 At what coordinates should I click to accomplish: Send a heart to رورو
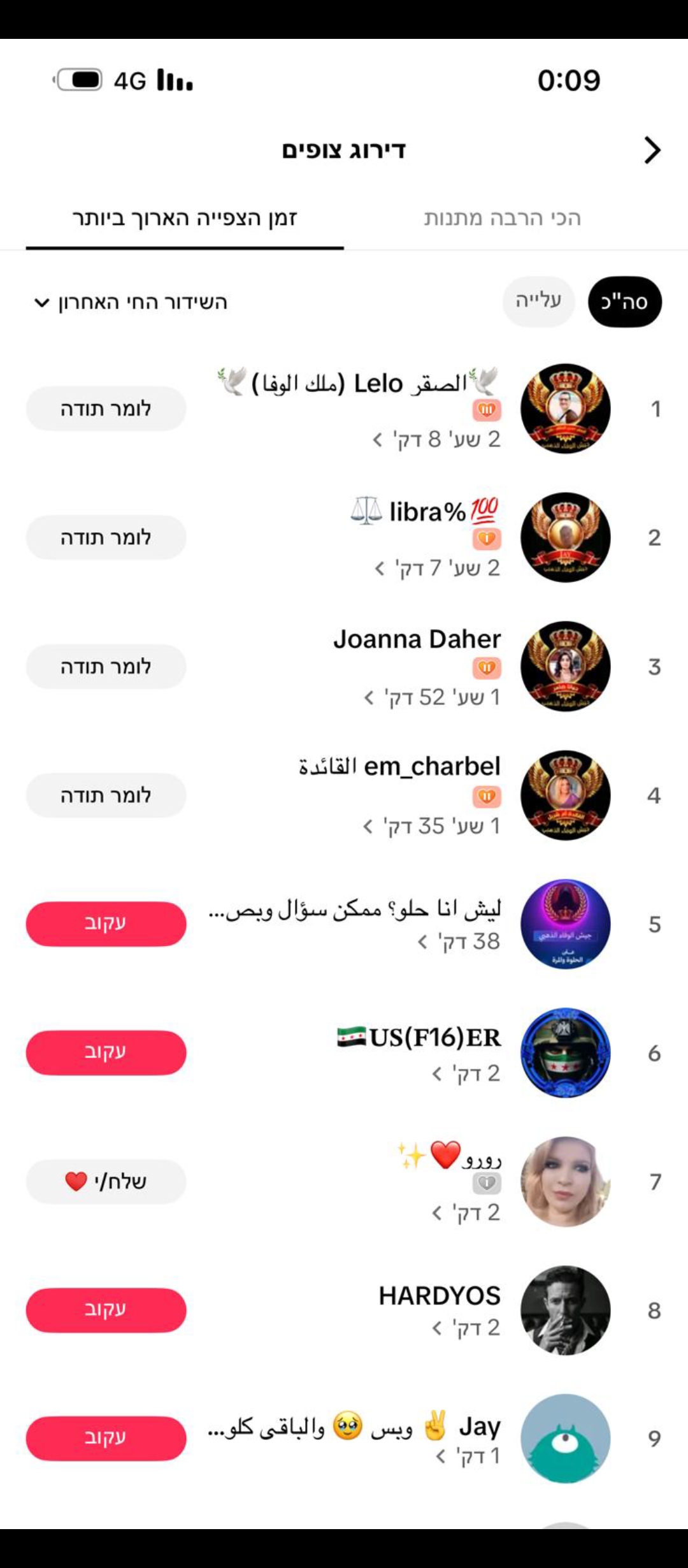point(106,1182)
